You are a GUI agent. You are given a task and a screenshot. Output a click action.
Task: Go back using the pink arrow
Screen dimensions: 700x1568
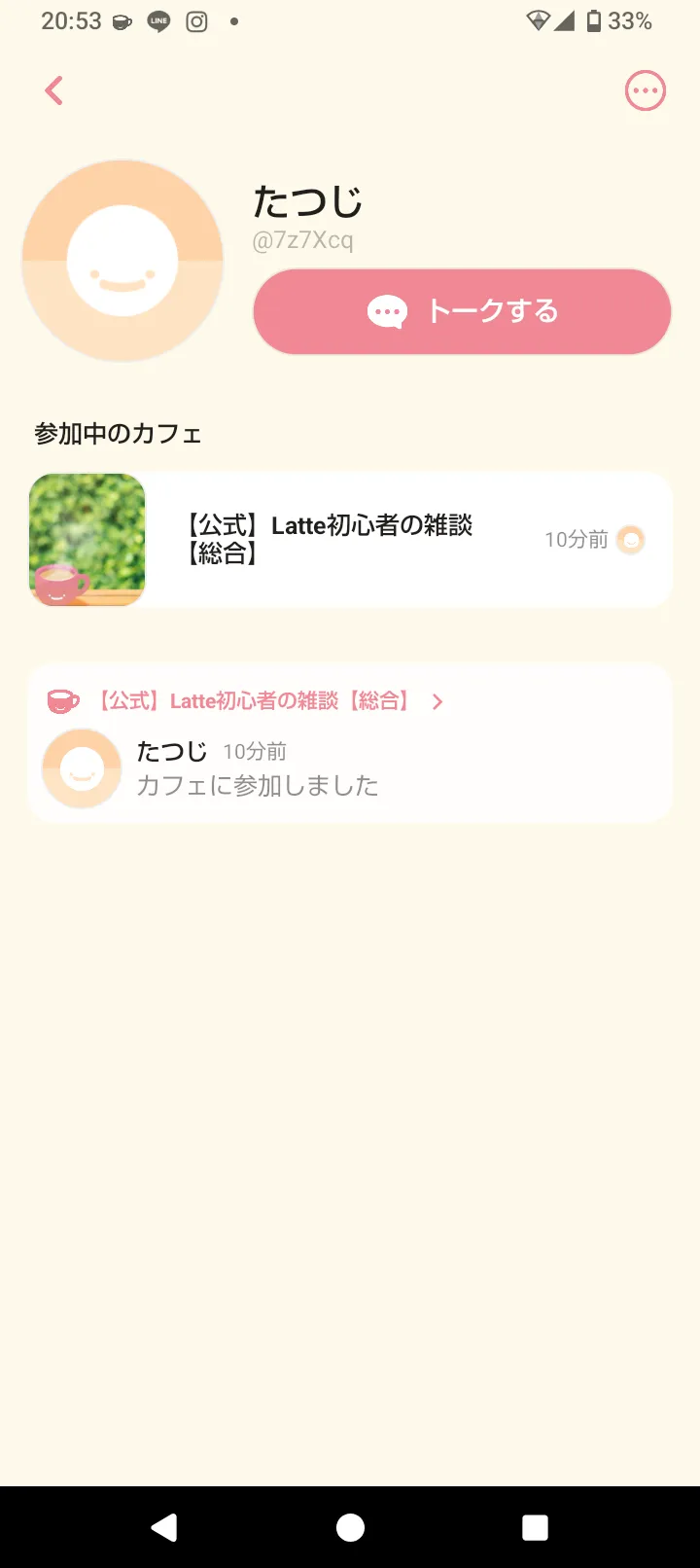54,91
